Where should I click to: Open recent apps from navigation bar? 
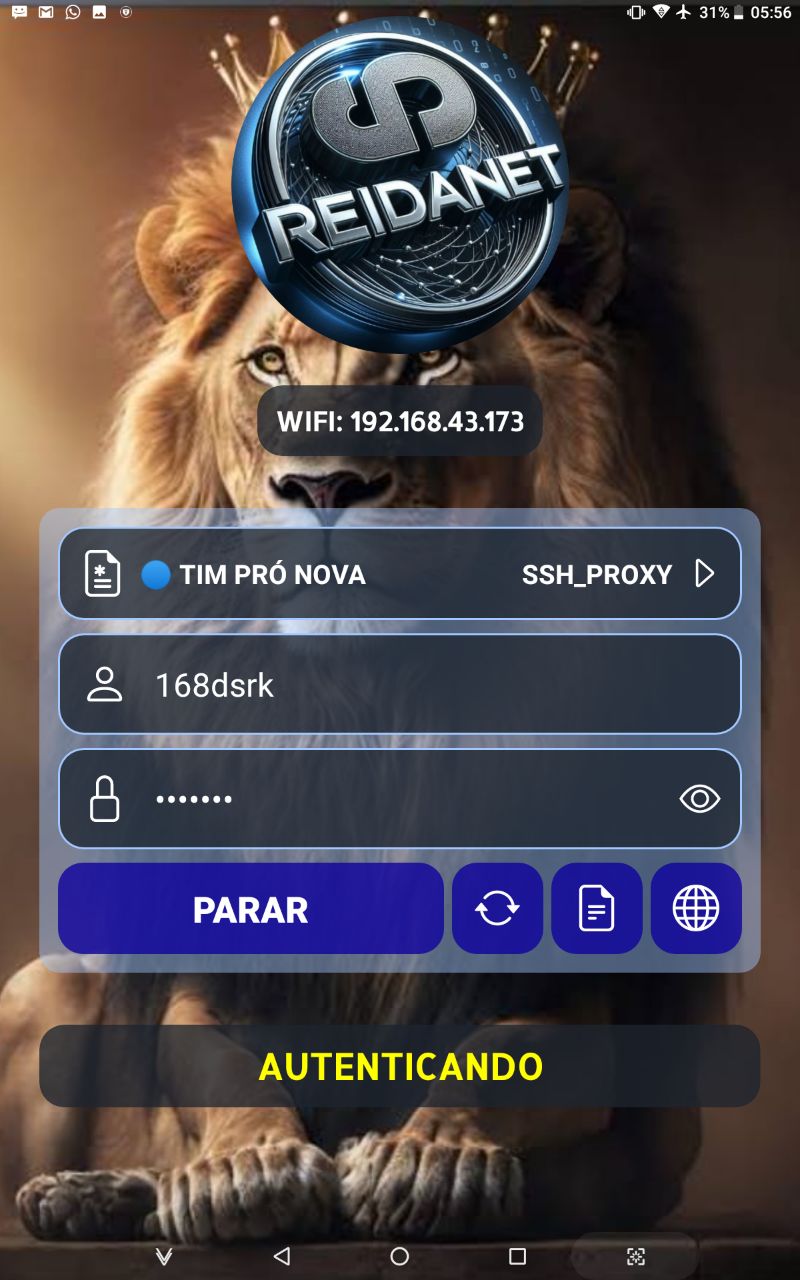pyautogui.click(x=517, y=1256)
